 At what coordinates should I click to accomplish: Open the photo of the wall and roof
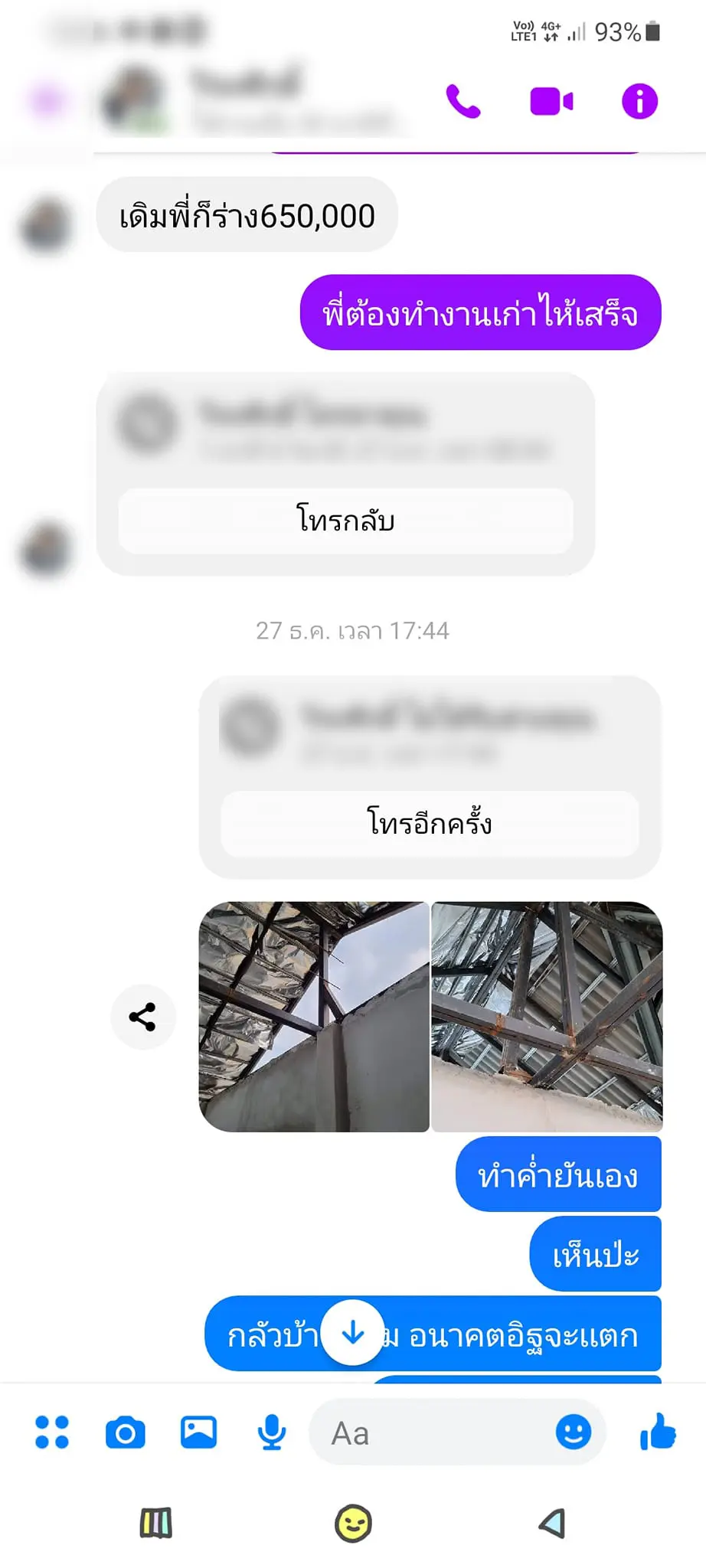314,1017
